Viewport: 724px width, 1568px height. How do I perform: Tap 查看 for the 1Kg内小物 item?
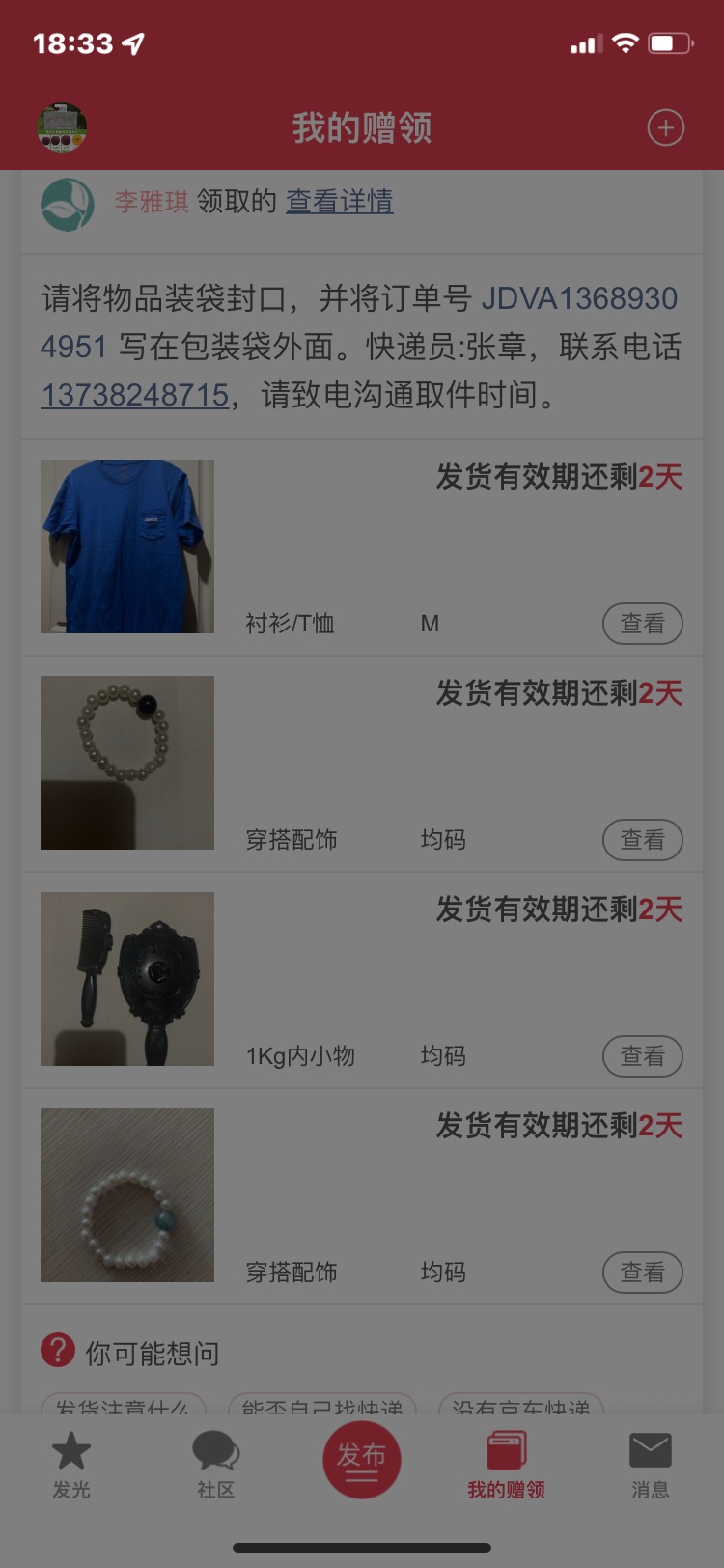point(642,1056)
